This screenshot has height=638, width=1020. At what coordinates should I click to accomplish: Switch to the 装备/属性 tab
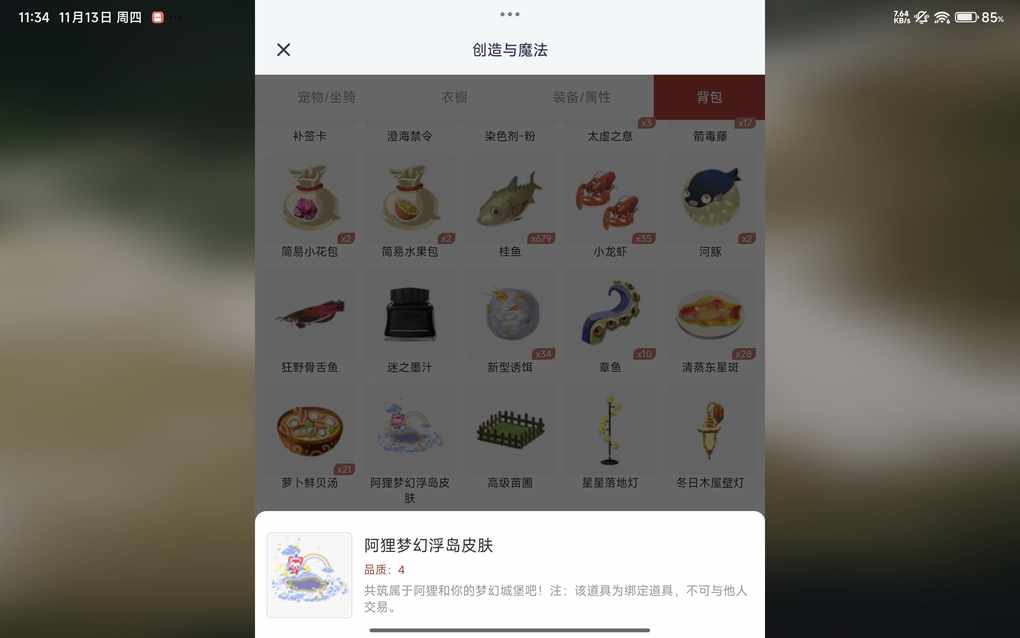click(581, 97)
